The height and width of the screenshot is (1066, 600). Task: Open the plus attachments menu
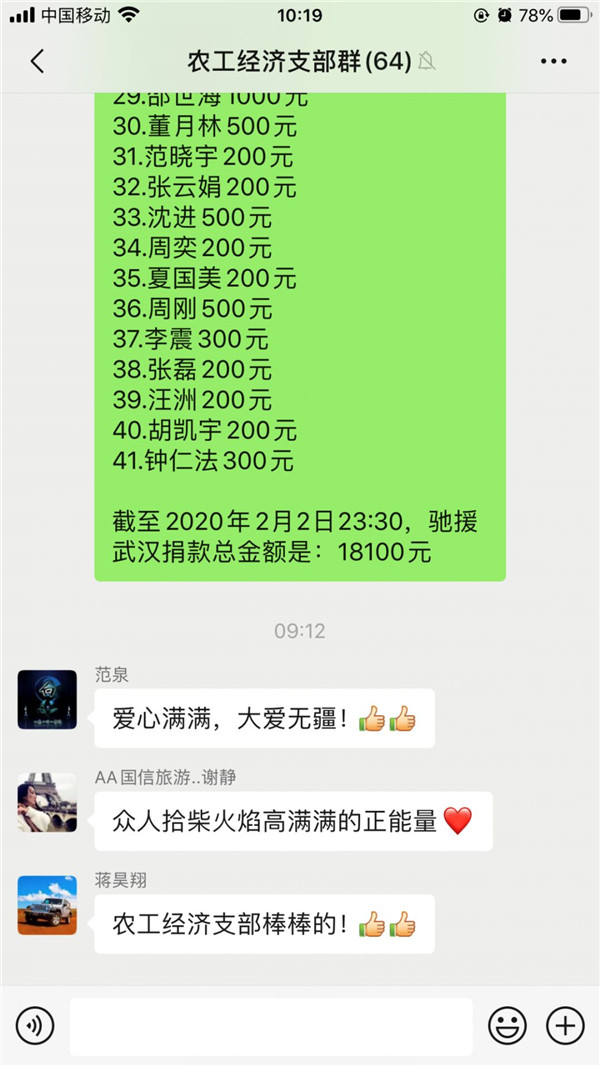(565, 1026)
